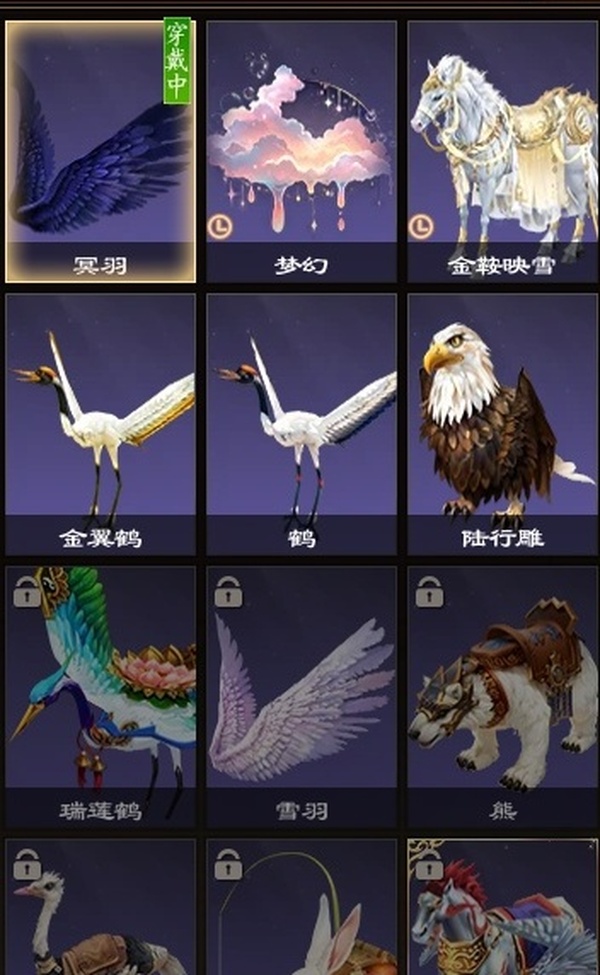Select the locked ostrich mount card

coord(100,910)
